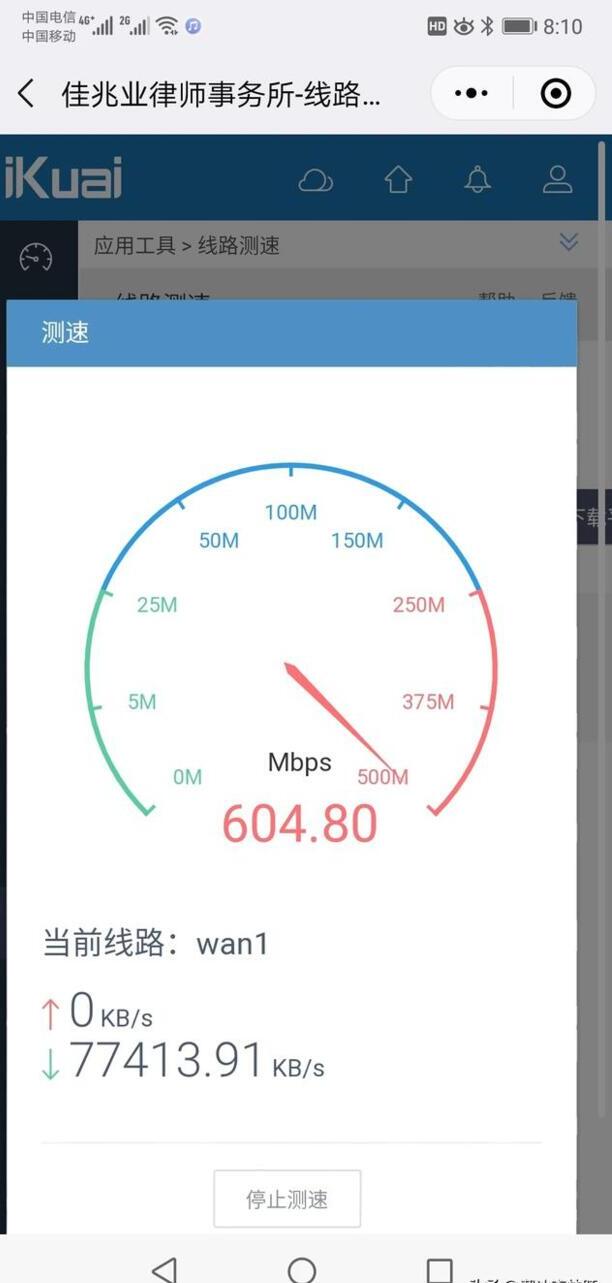Tap the 停止测速 button
The height and width of the screenshot is (1283, 612).
(x=287, y=1199)
